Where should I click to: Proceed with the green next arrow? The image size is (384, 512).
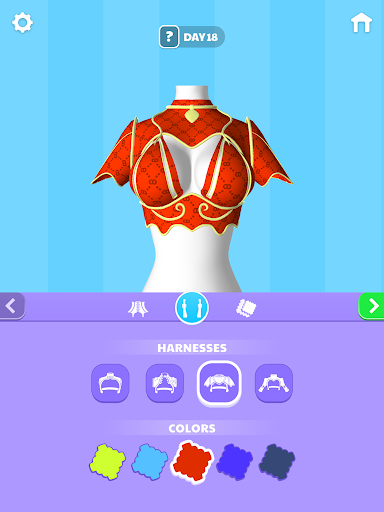371,306
